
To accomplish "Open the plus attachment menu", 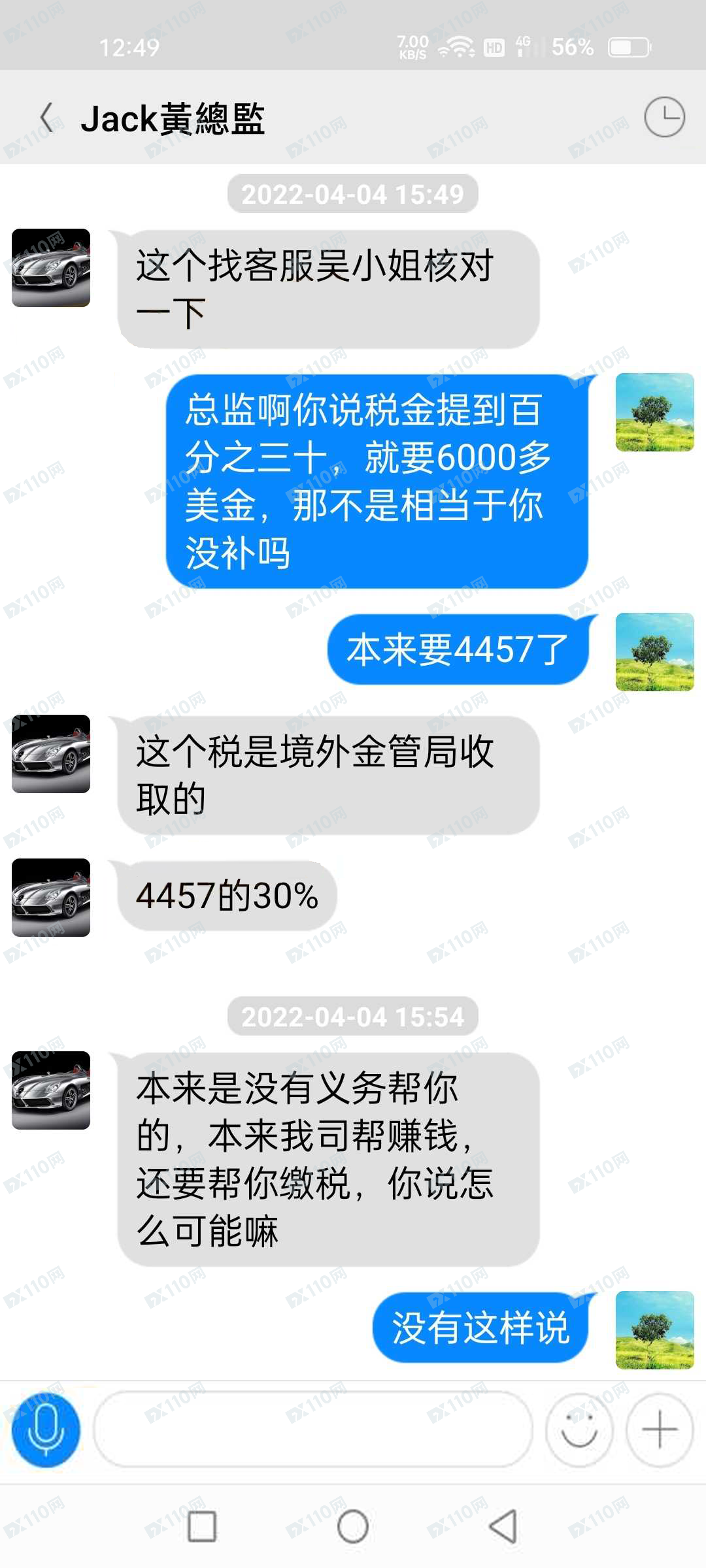I will (660, 1429).
